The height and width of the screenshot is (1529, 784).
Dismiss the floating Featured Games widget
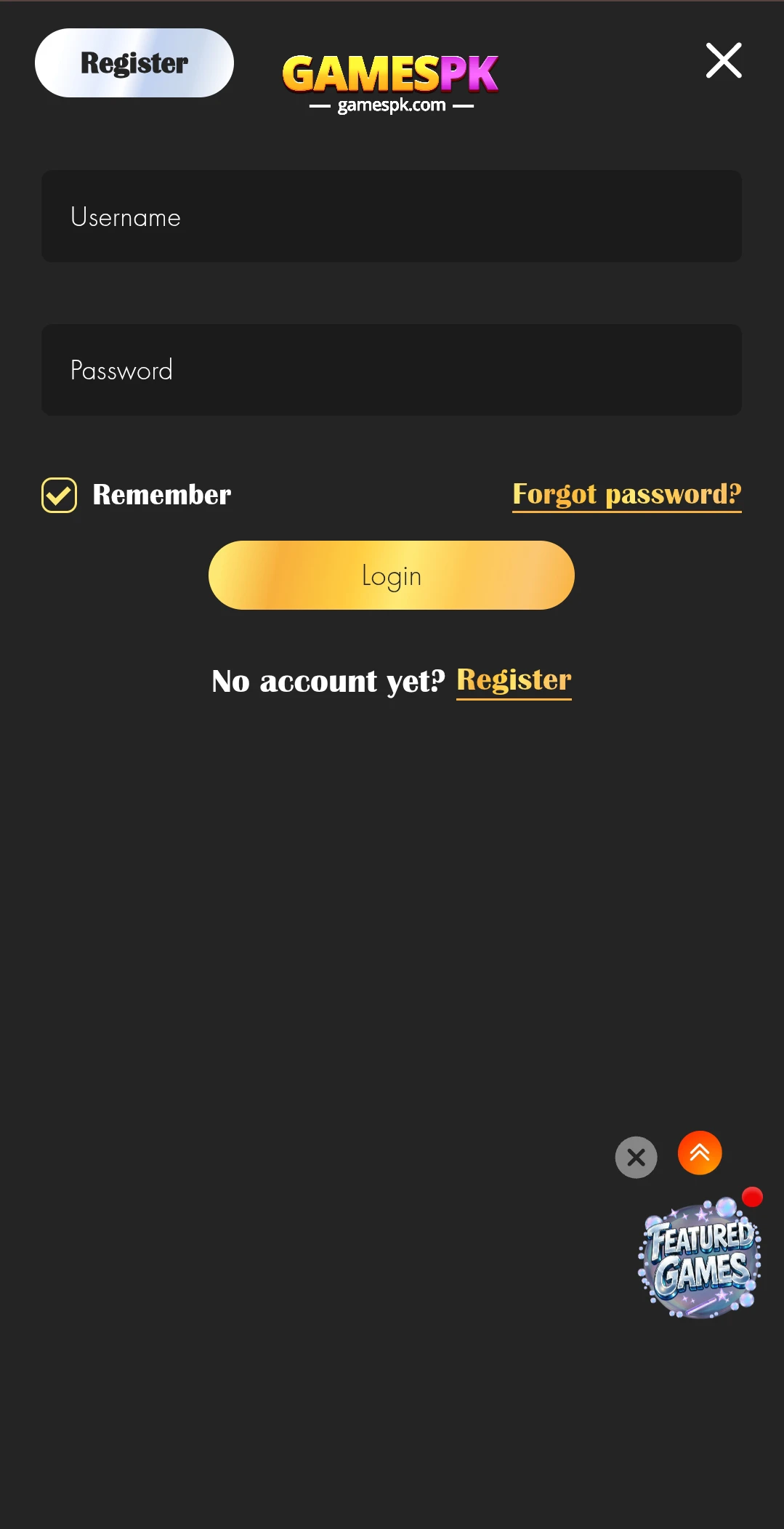636,1157
